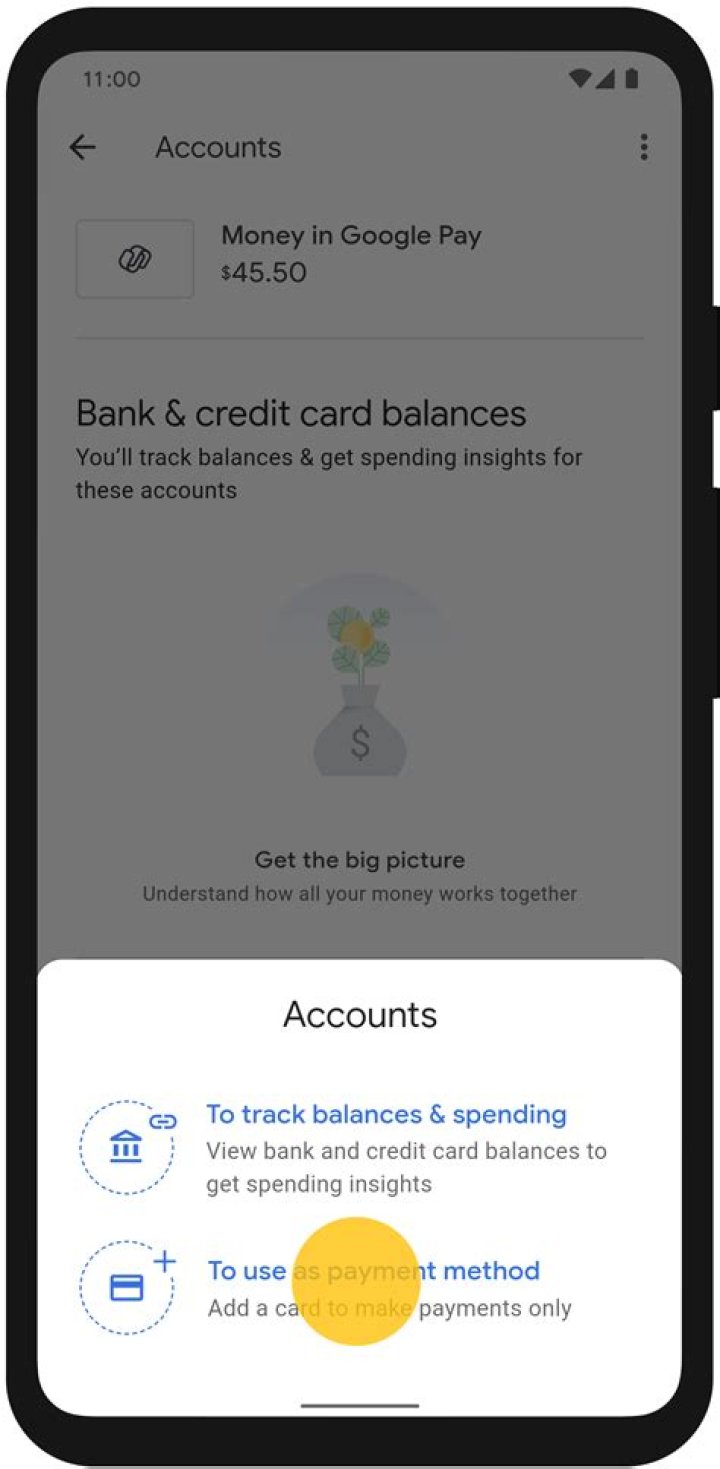Open To track balances & spending option
The height and width of the screenshot is (1469, 720).
coord(386,1114)
